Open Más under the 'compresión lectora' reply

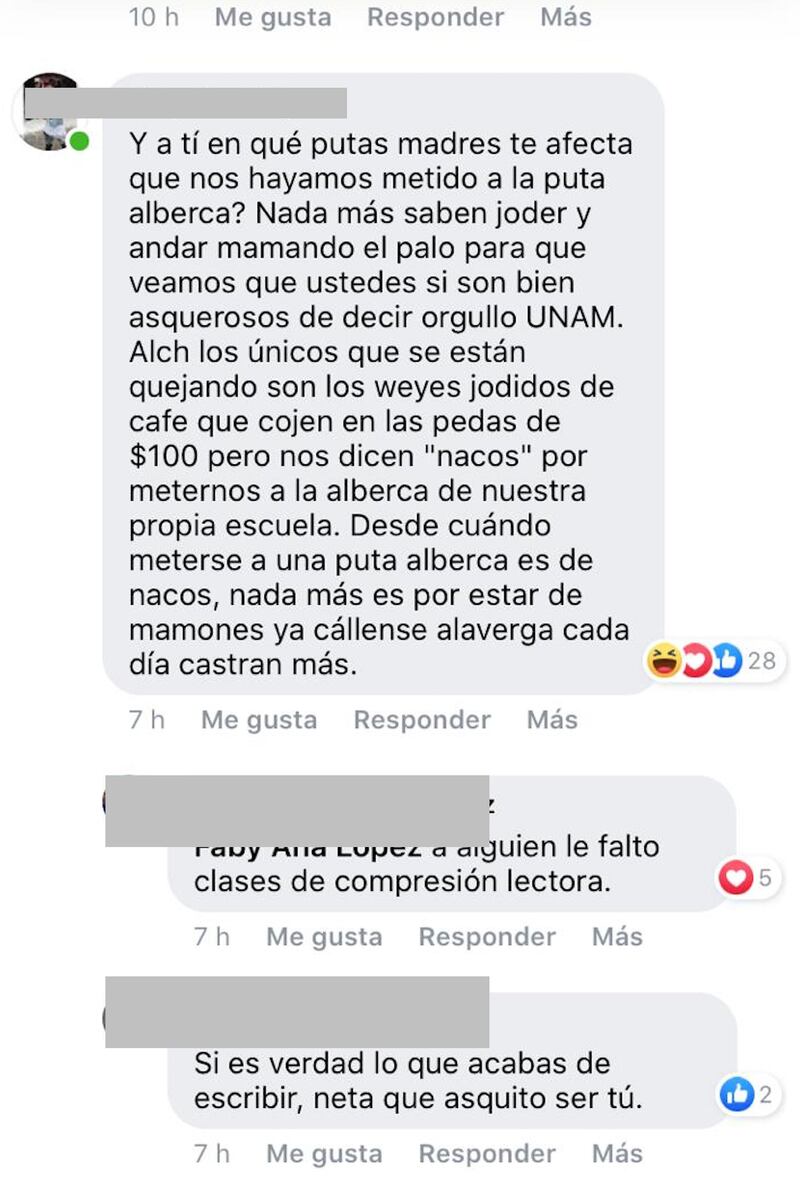617,937
